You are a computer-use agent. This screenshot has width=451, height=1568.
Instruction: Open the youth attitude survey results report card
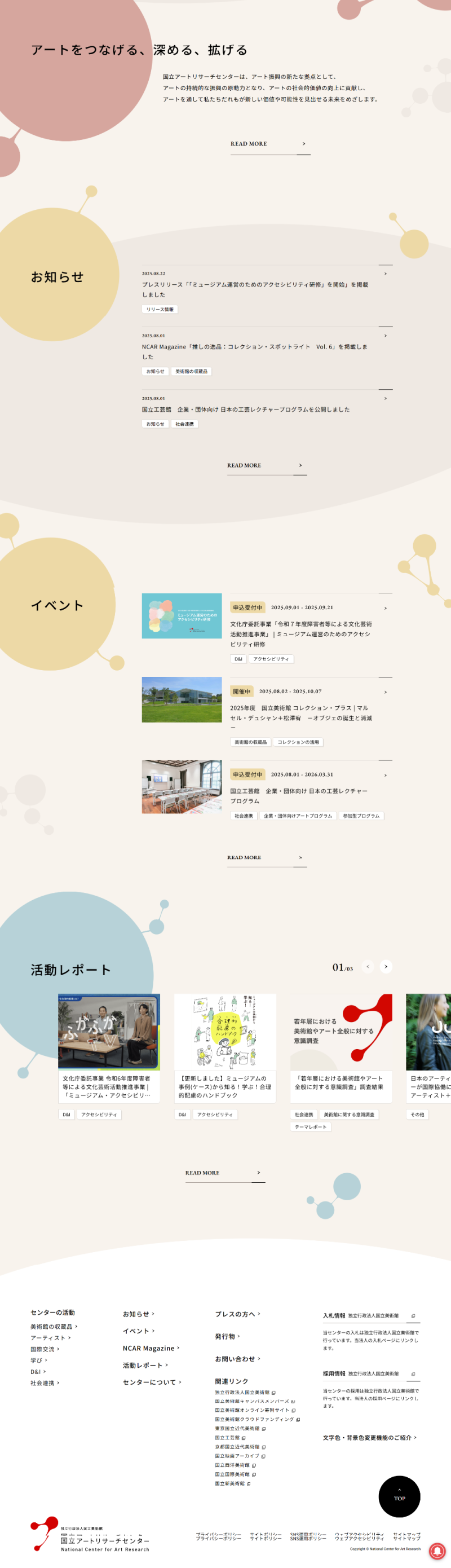click(x=341, y=1047)
